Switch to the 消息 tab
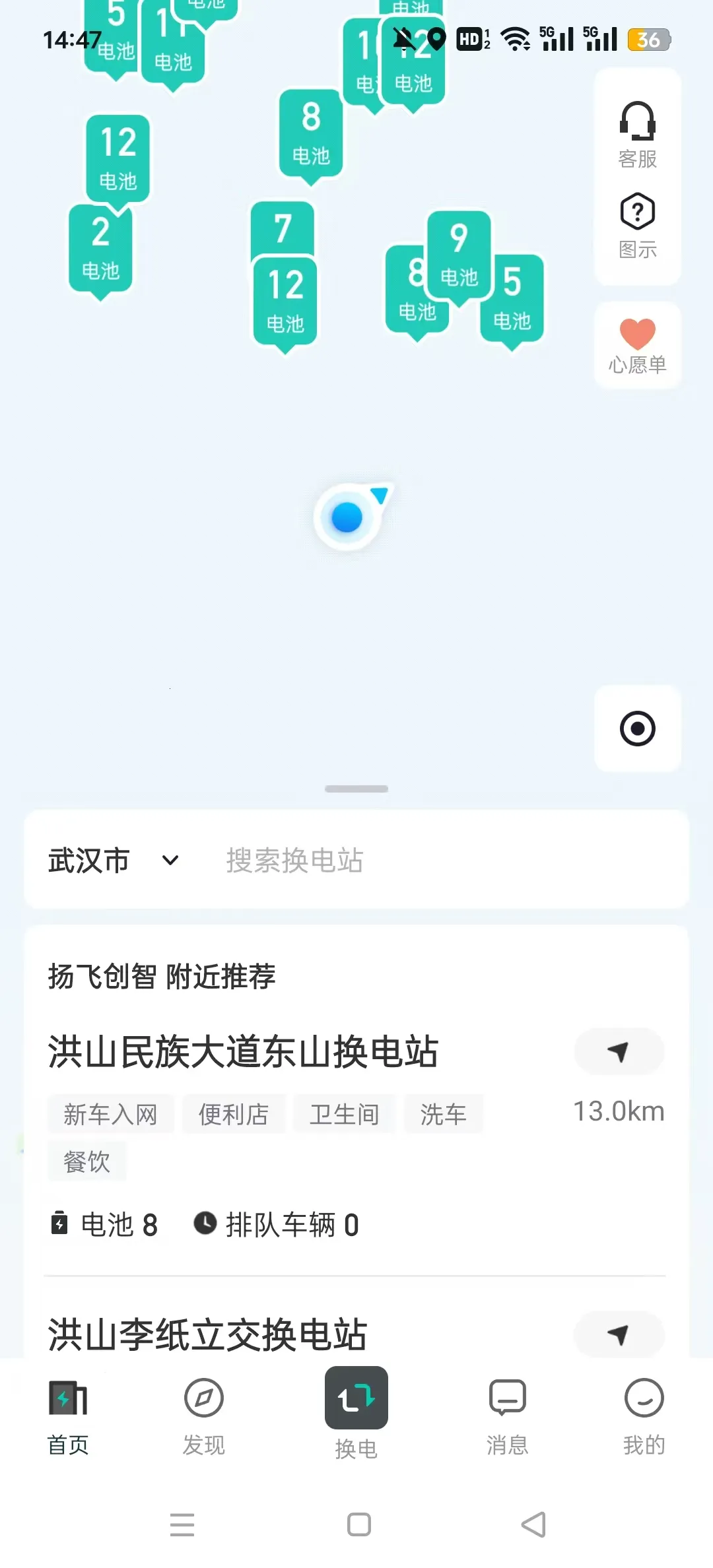 pos(506,1419)
